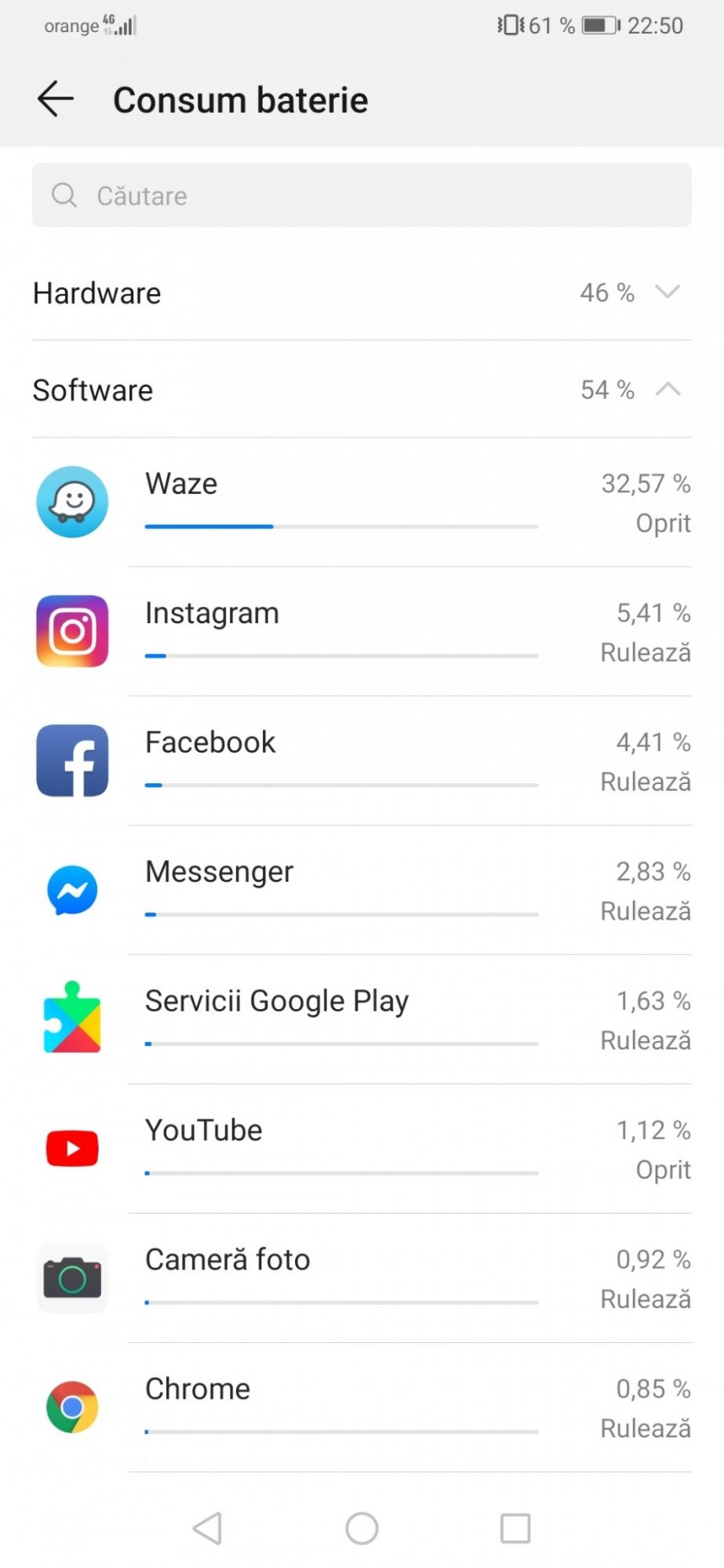The height and width of the screenshot is (1568, 724).
Task: Open Chrome battery consumption details
Action: pos(362,1408)
